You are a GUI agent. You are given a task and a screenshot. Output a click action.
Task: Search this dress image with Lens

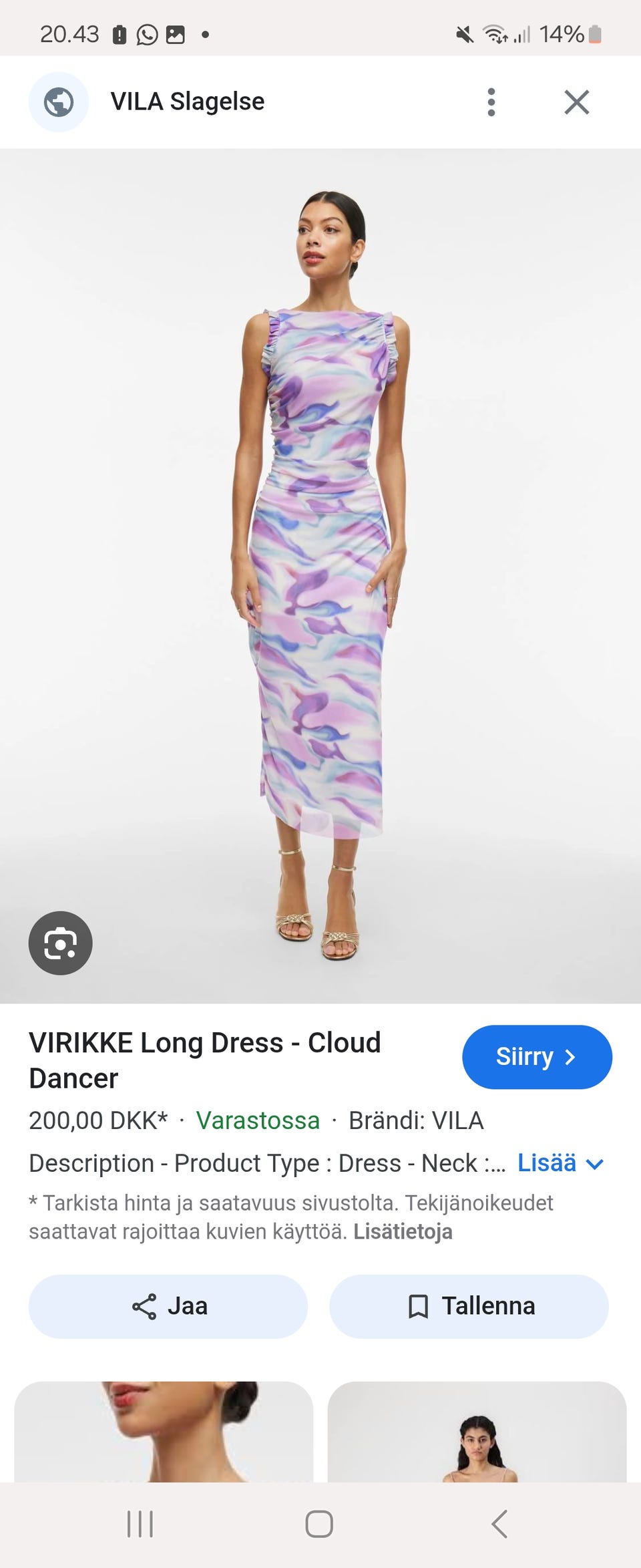coord(60,943)
